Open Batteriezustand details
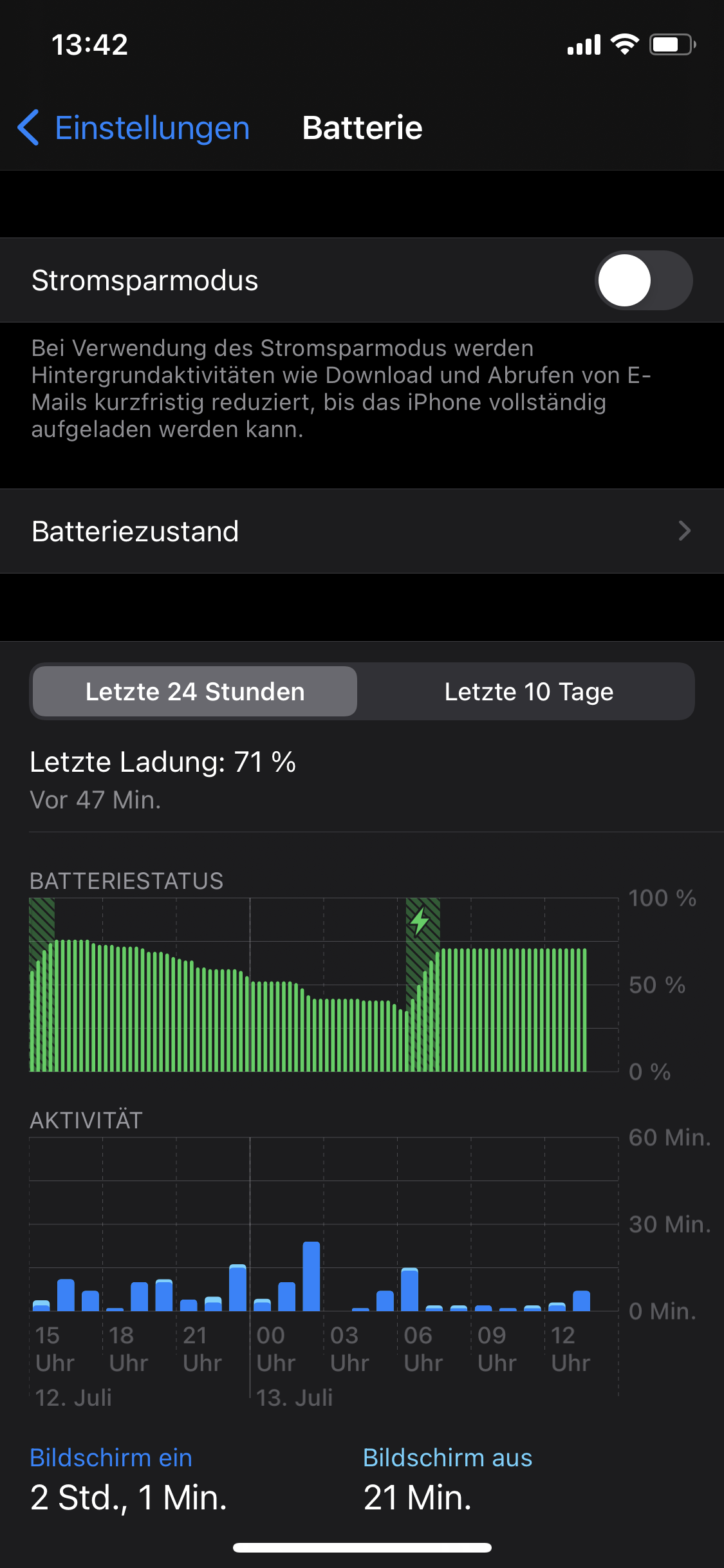The width and height of the screenshot is (724, 1568). pos(362,531)
